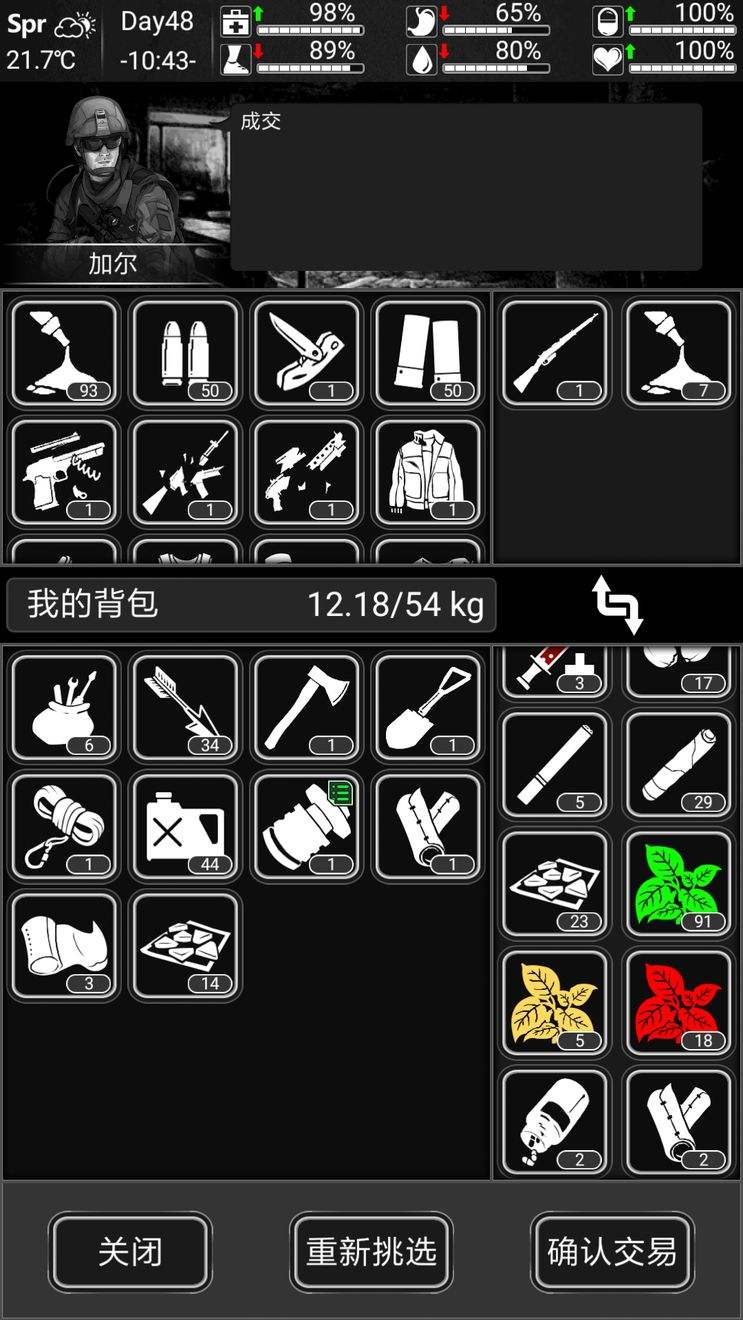Select the shovel in my backpack
Screen dimensions: 743x1320
click(428, 707)
